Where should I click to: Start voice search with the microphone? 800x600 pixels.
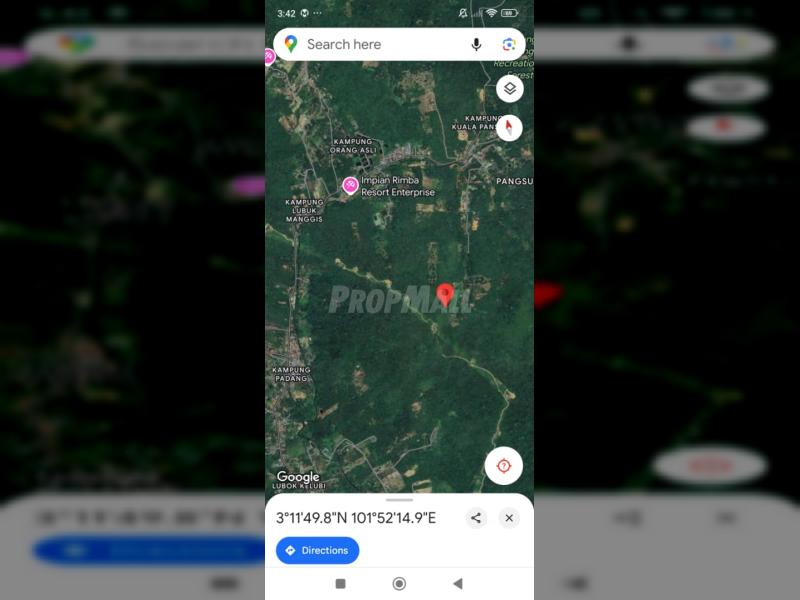tap(476, 44)
